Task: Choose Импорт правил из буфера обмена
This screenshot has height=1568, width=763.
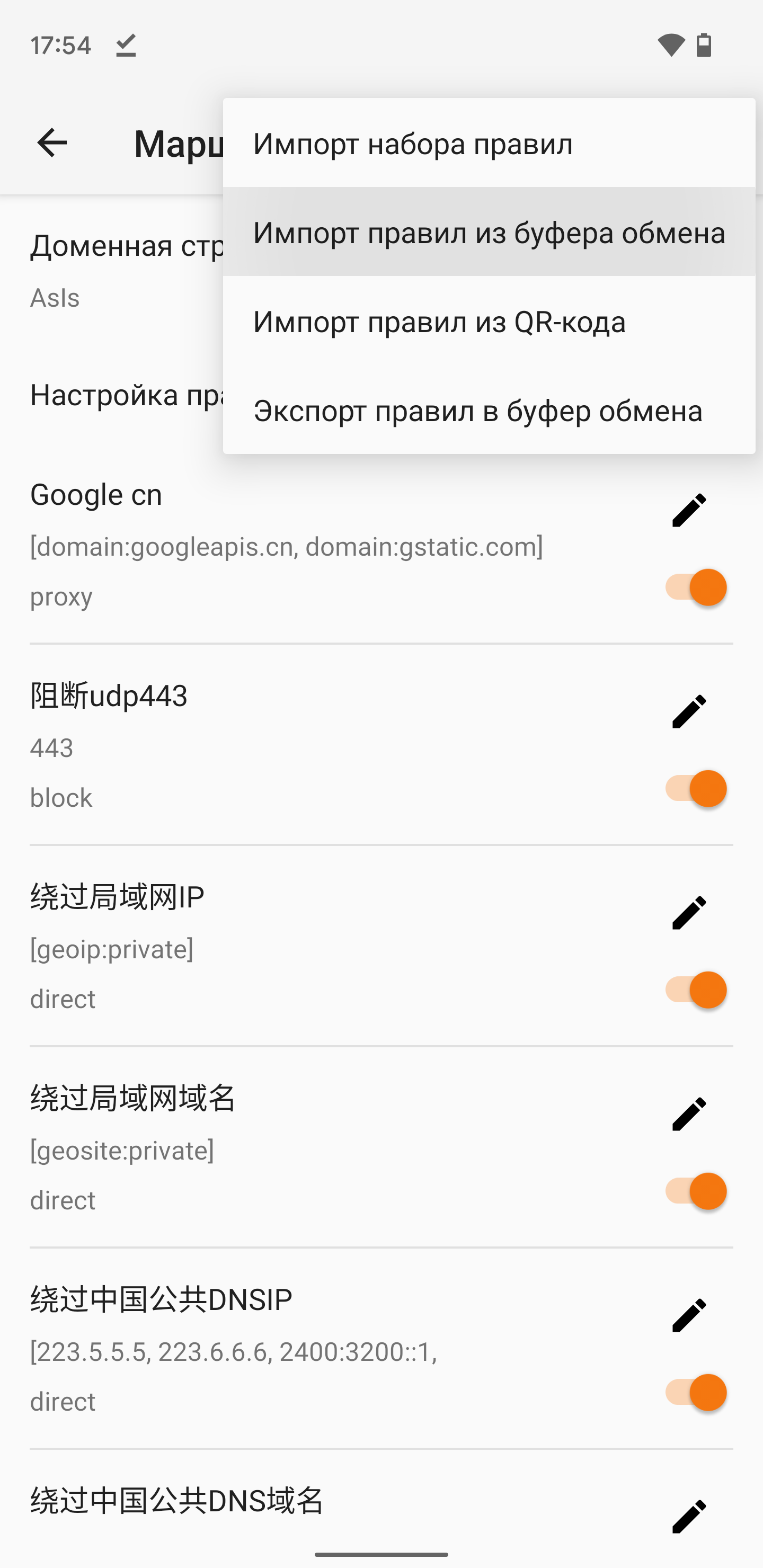Action: point(489,233)
